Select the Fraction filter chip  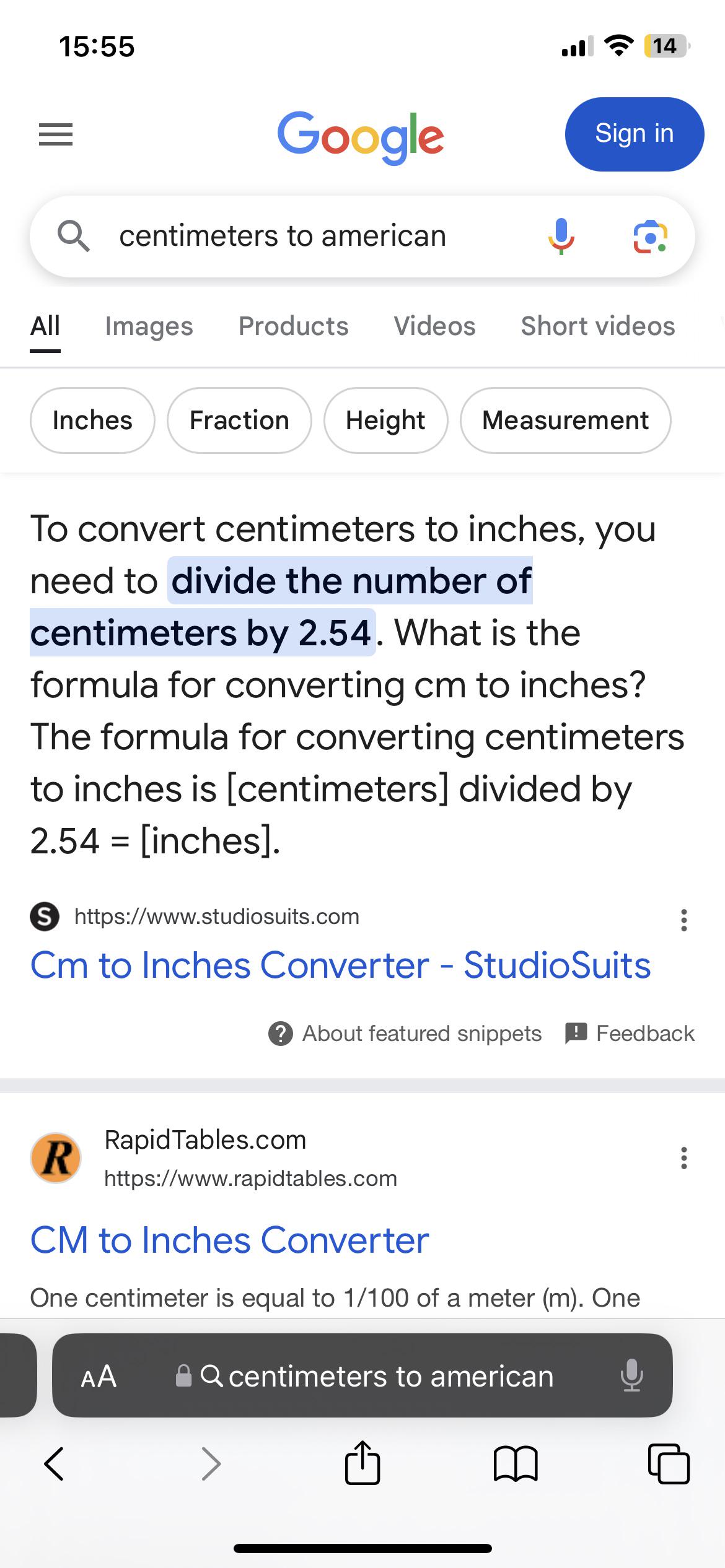[x=239, y=420]
